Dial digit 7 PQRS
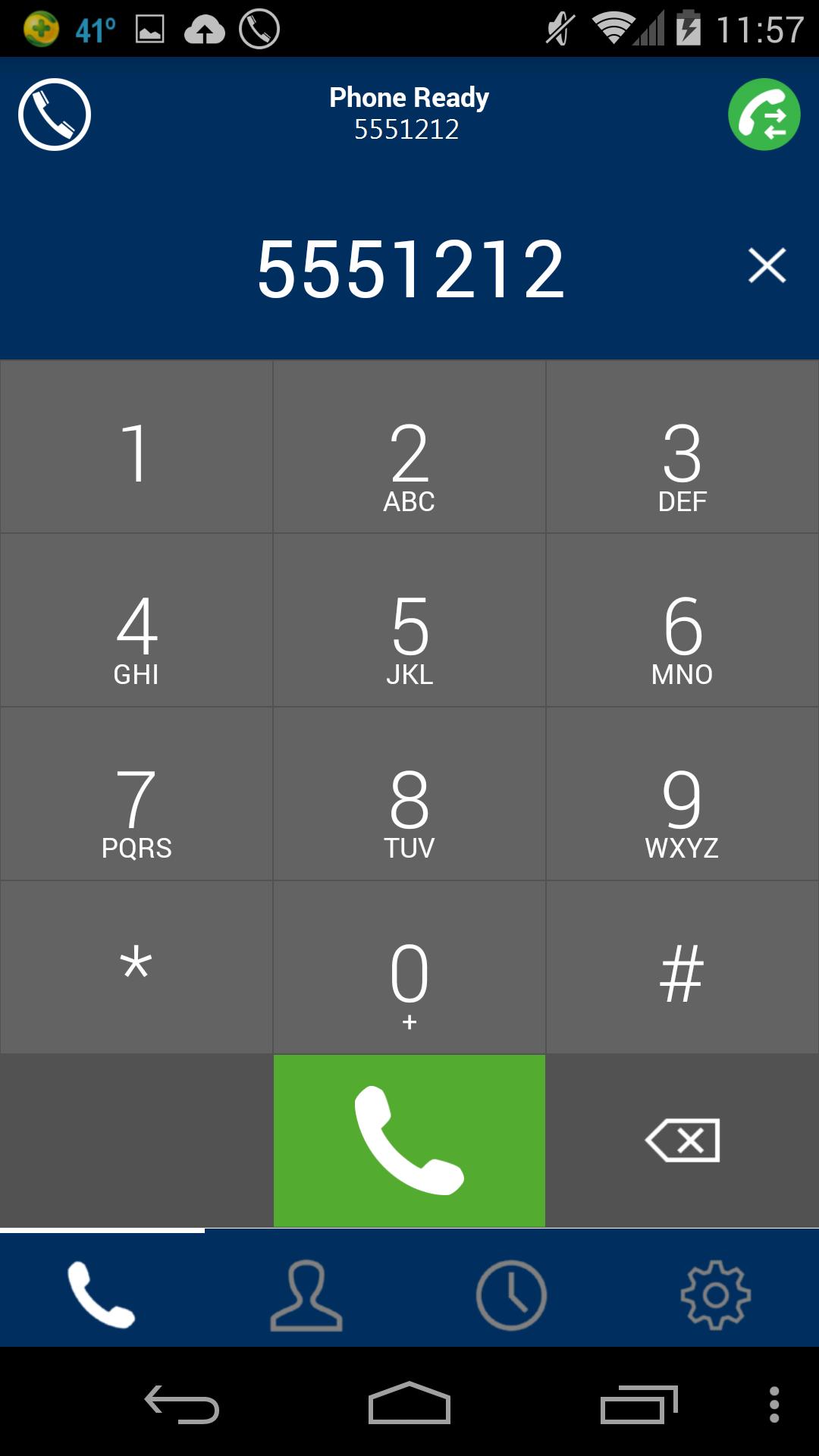Viewport: 819px width, 1456px height. [136, 794]
